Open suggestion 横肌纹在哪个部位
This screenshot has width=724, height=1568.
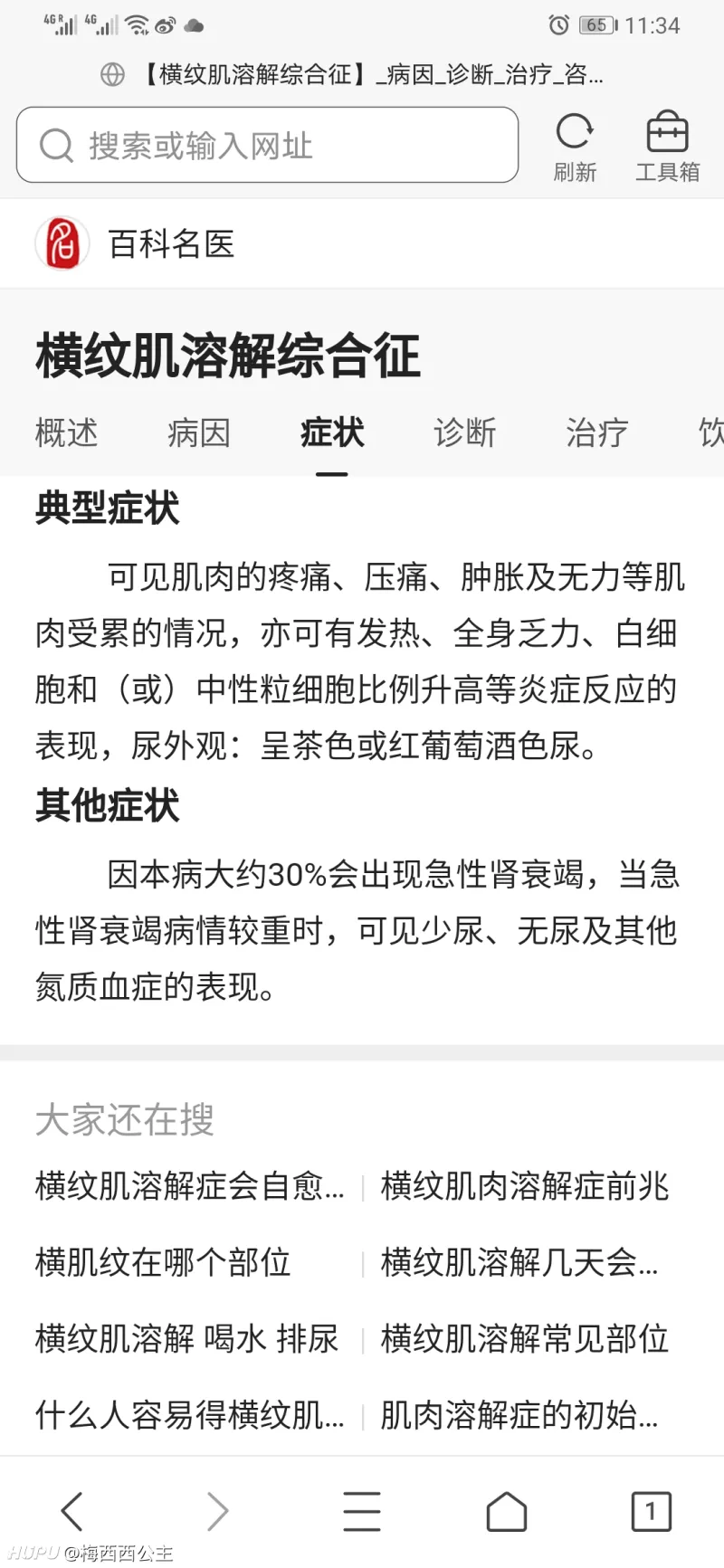click(x=163, y=1262)
